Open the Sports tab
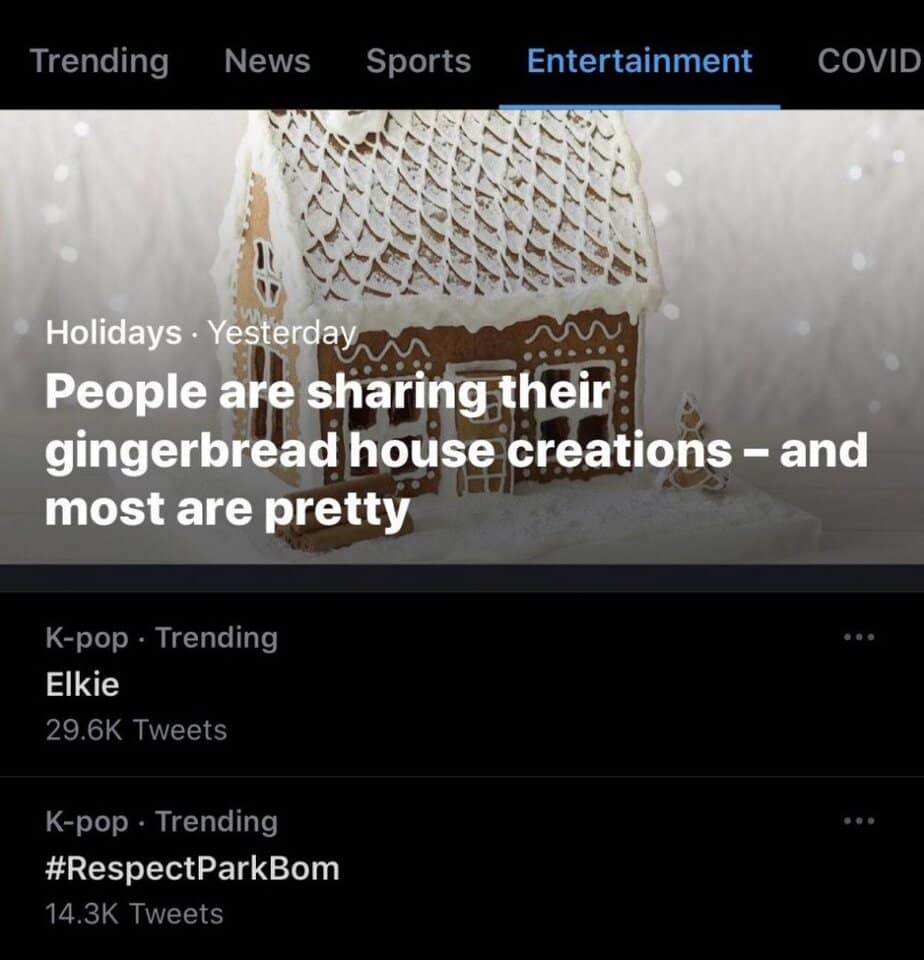This screenshot has height=960, width=924. [x=418, y=61]
